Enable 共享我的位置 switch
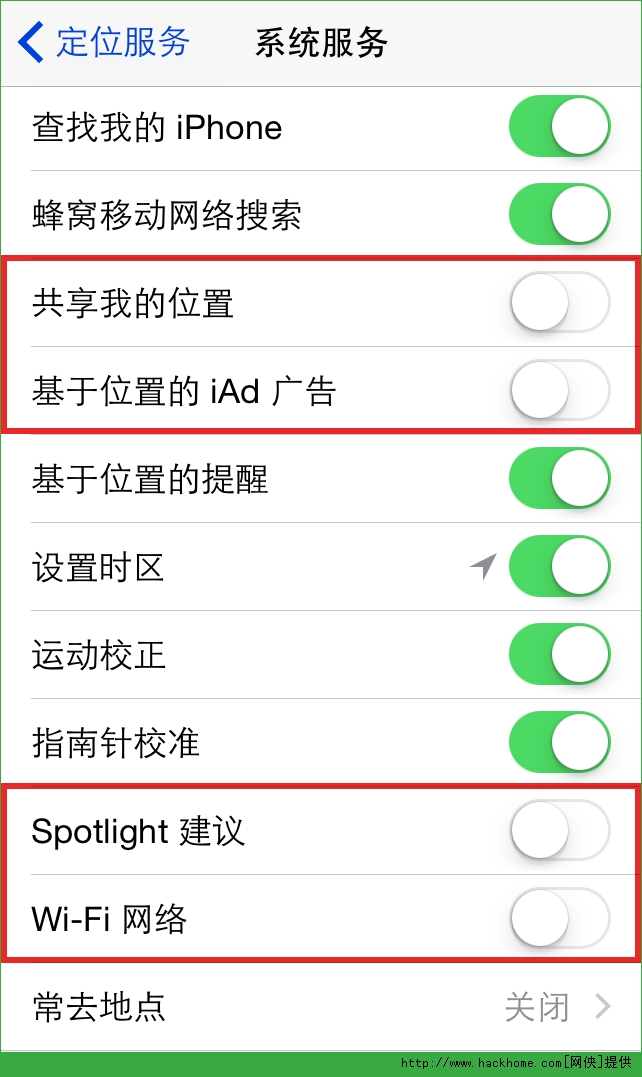Image resolution: width=642 pixels, height=1077 pixels. click(559, 303)
